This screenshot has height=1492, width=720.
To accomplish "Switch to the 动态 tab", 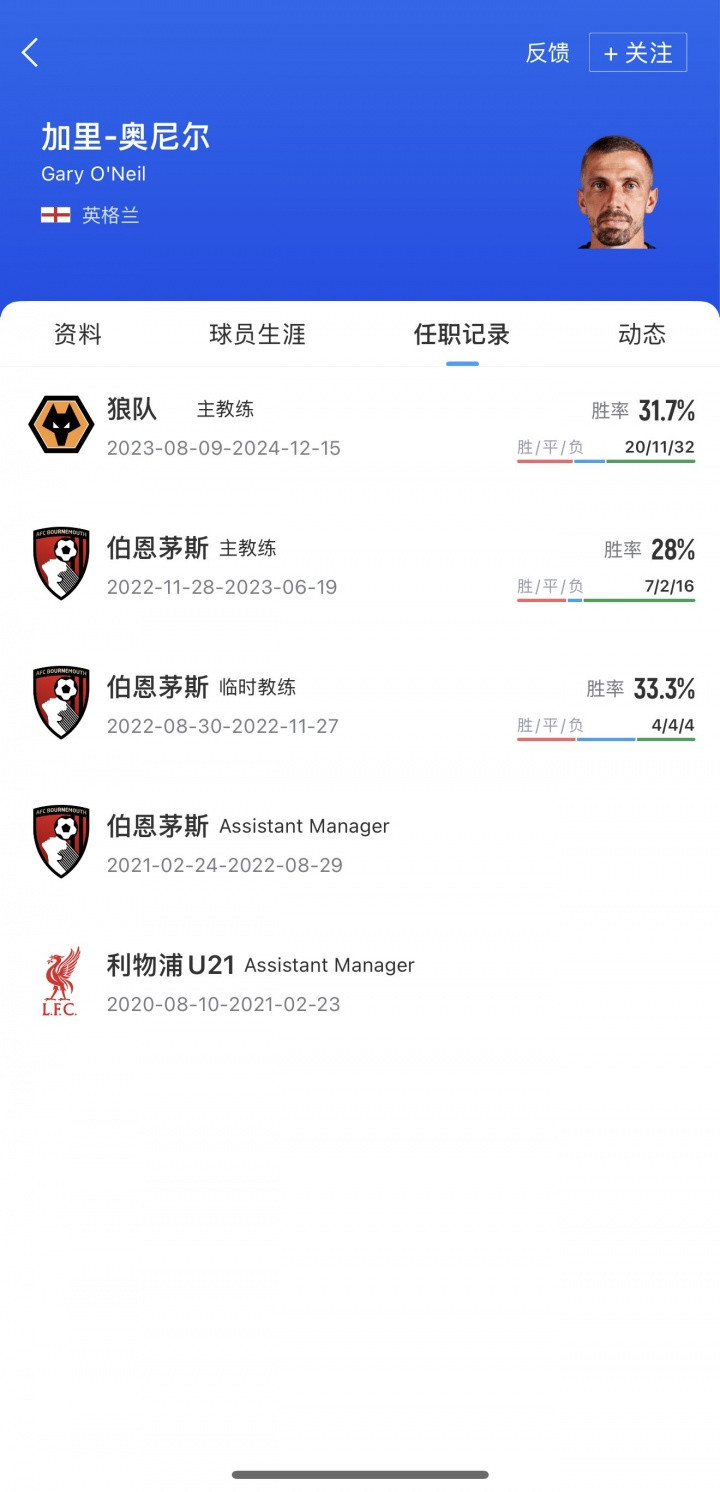I will point(641,334).
